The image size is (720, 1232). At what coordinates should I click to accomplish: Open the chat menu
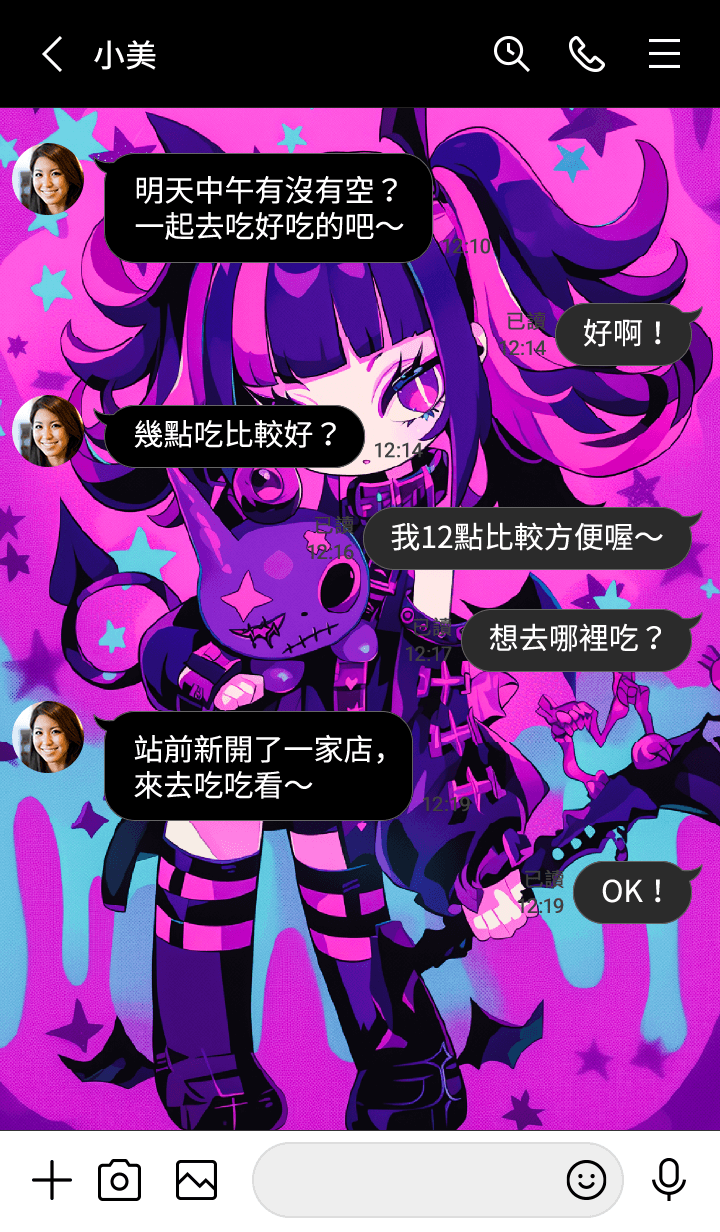point(664,54)
